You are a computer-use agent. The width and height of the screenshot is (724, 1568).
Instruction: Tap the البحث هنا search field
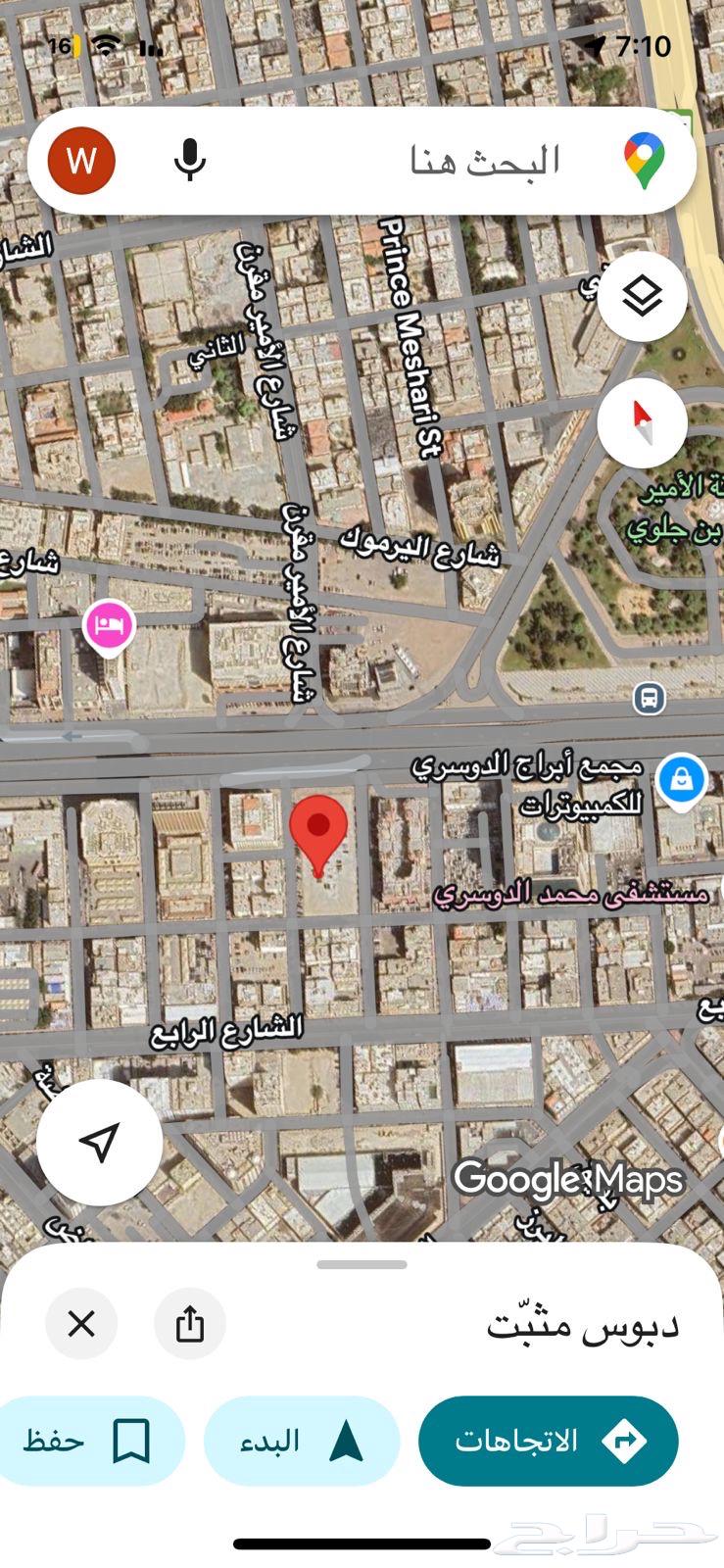point(411,161)
